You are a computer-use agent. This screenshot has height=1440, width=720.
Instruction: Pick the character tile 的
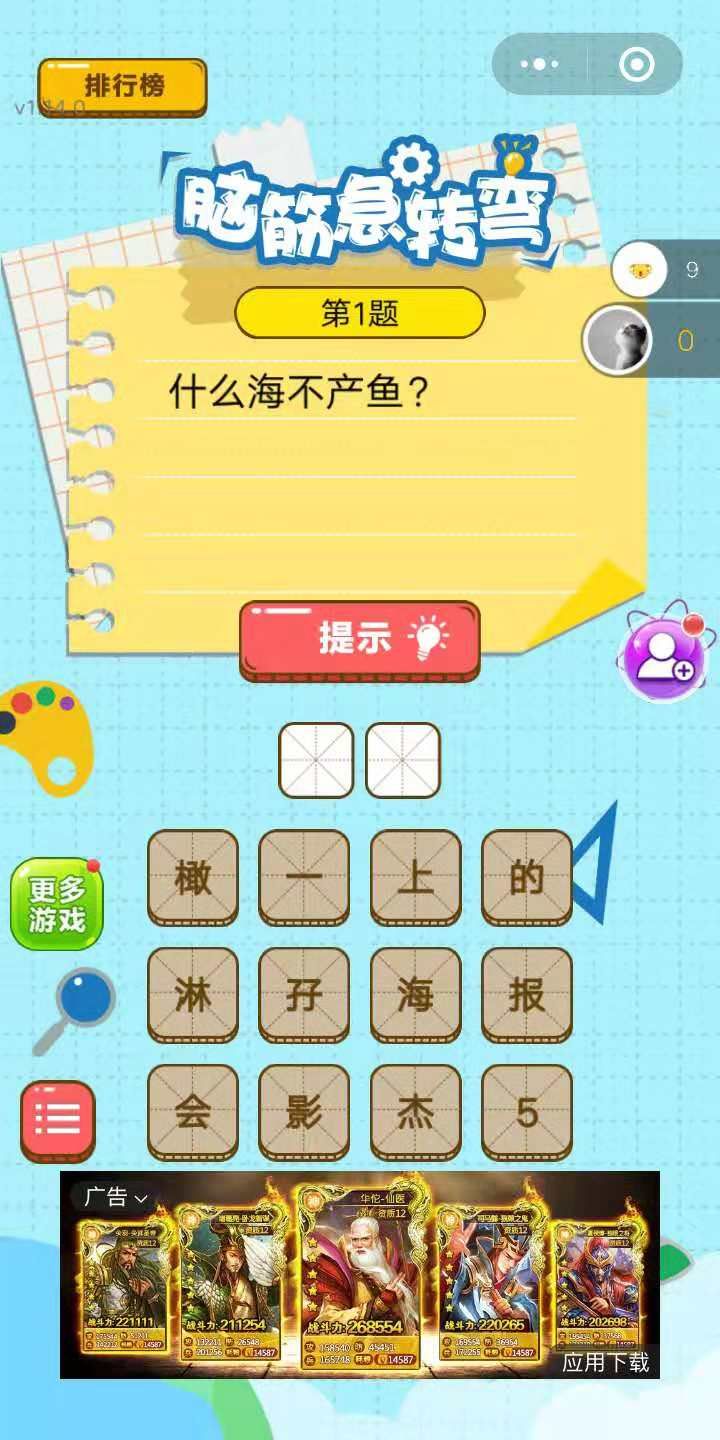tap(527, 877)
